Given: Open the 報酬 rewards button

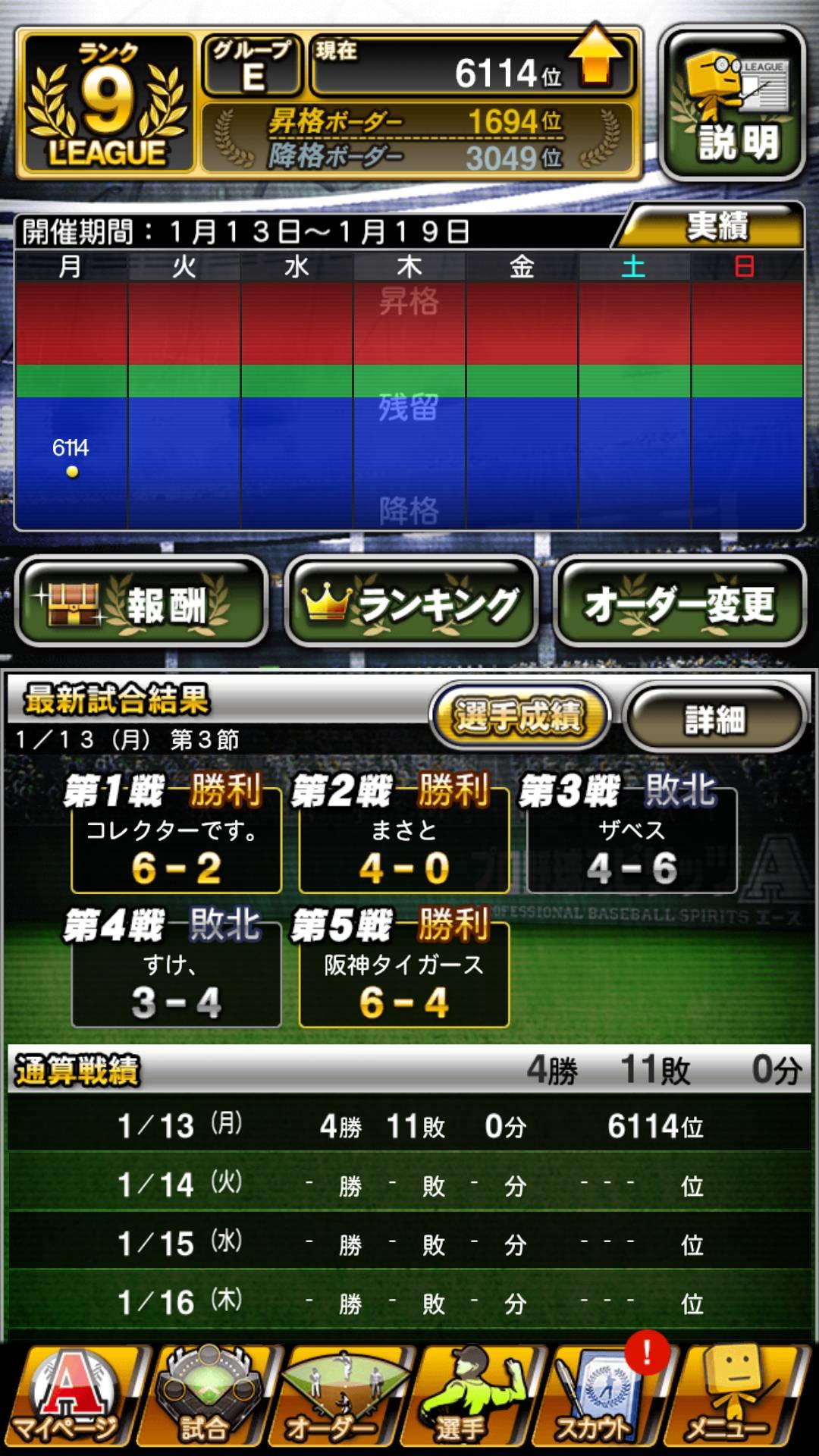Looking at the screenshot, I should (x=142, y=602).
